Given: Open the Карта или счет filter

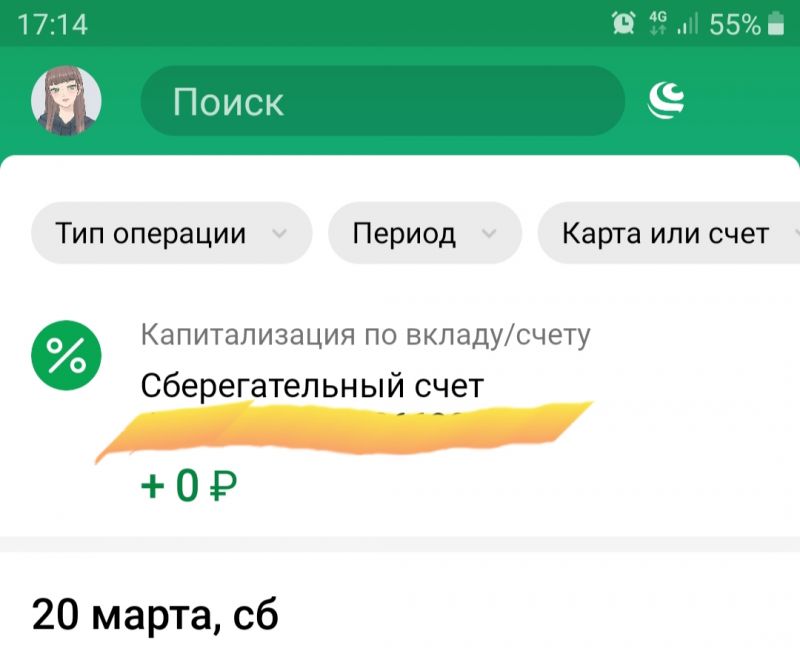Looking at the screenshot, I should click(668, 234).
